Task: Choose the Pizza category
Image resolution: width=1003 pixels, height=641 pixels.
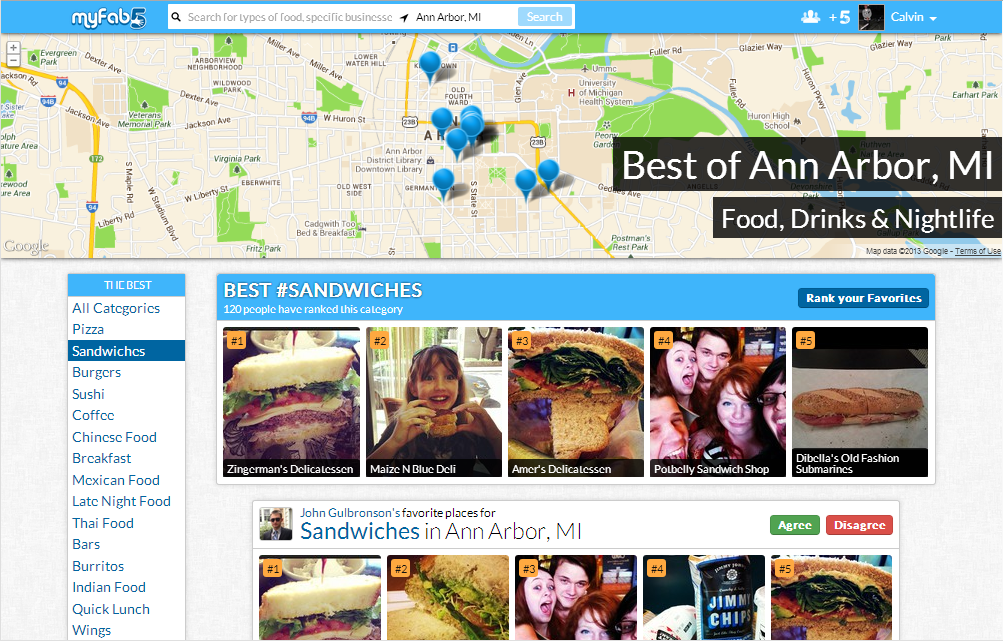Action: point(88,329)
